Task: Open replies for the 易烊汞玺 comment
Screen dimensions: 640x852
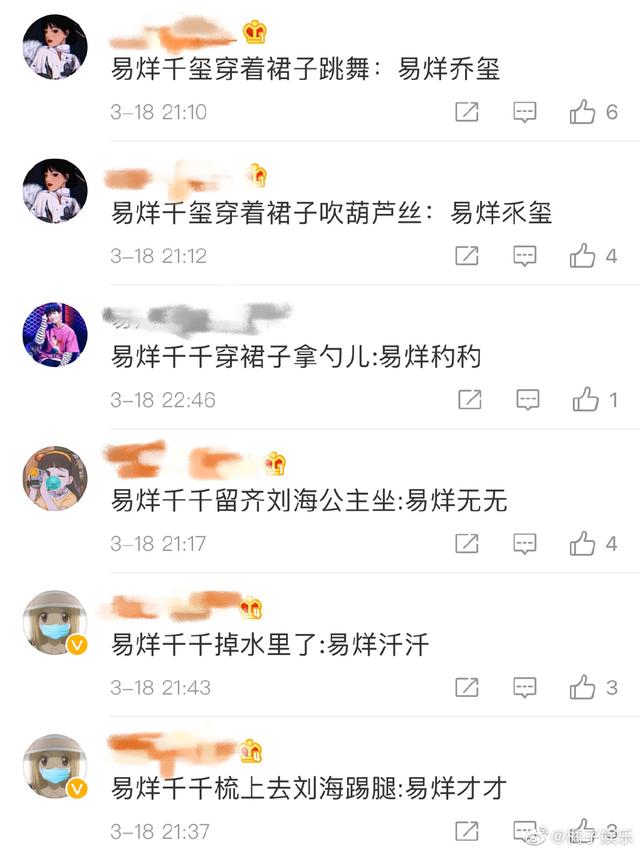Action: (x=525, y=256)
